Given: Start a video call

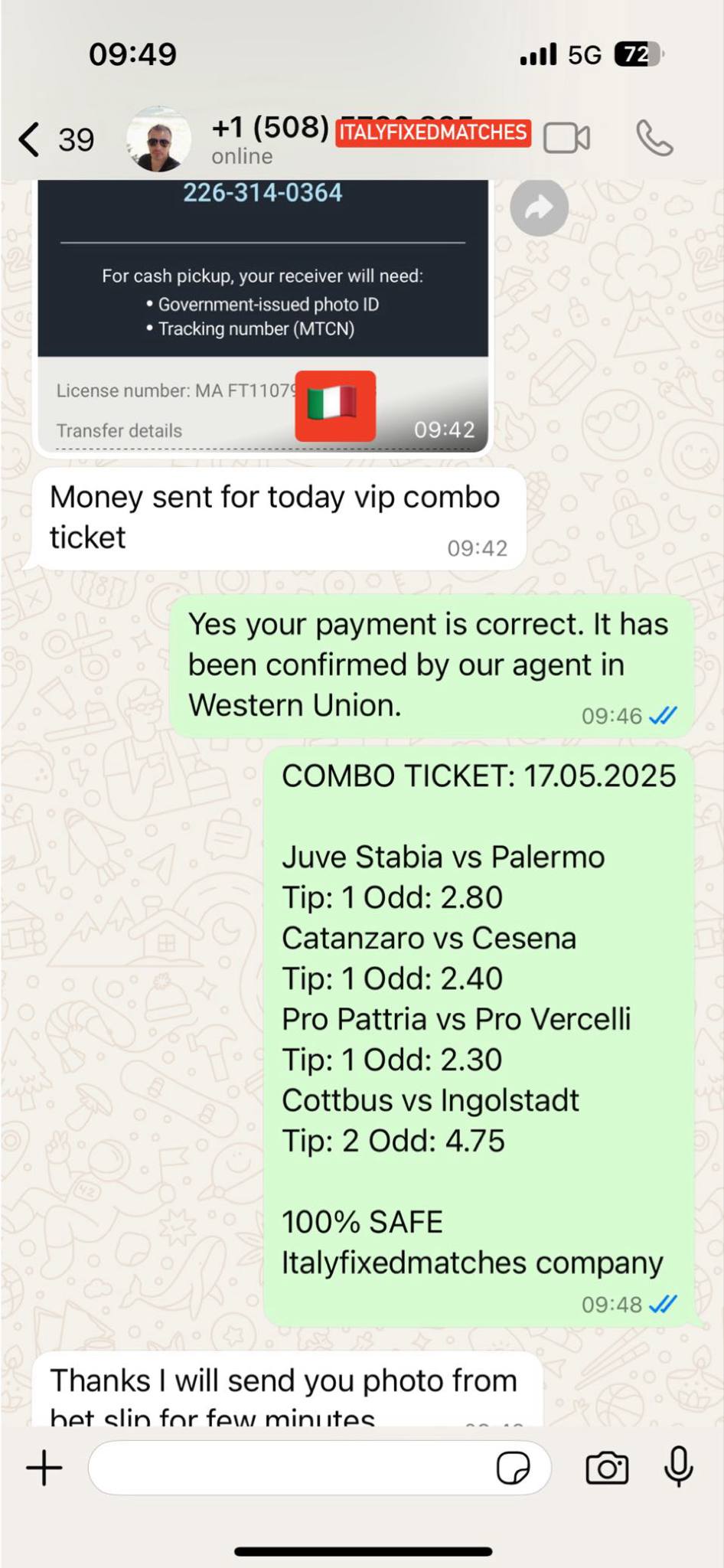Looking at the screenshot, I should pos(566,139).
